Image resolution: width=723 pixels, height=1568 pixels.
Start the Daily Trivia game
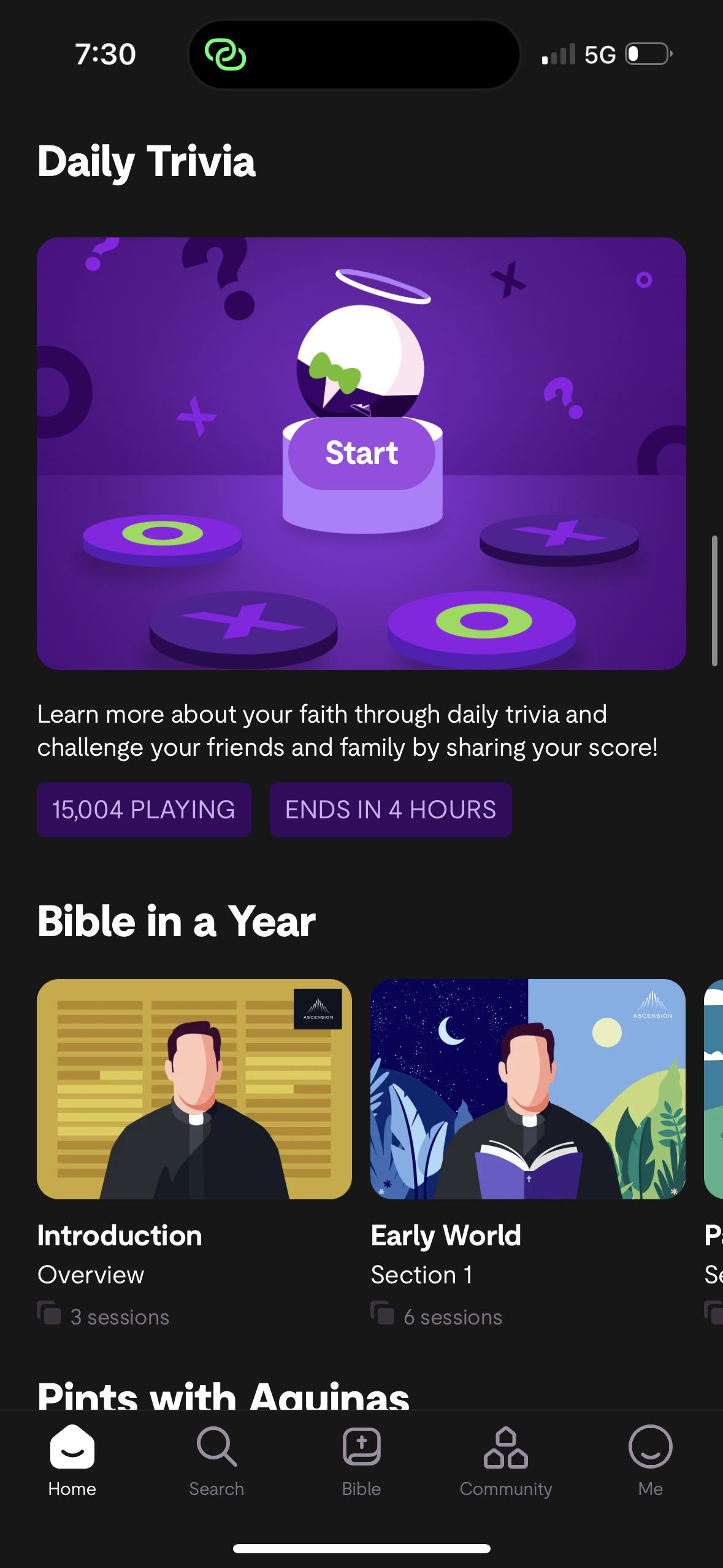click(x=361, y=453)
